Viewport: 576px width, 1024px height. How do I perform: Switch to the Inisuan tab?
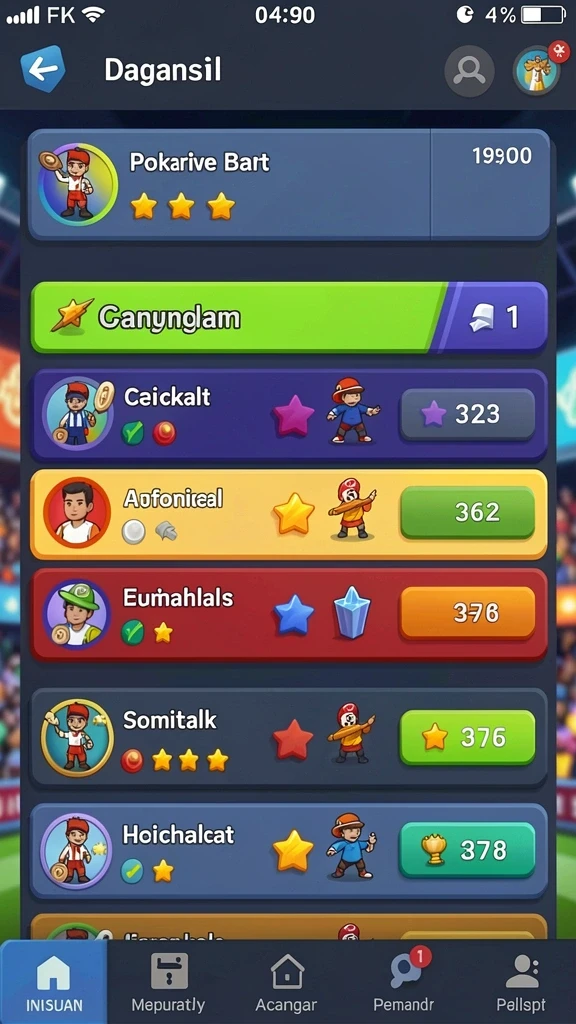pyautogui.click(x=54, y=982)
